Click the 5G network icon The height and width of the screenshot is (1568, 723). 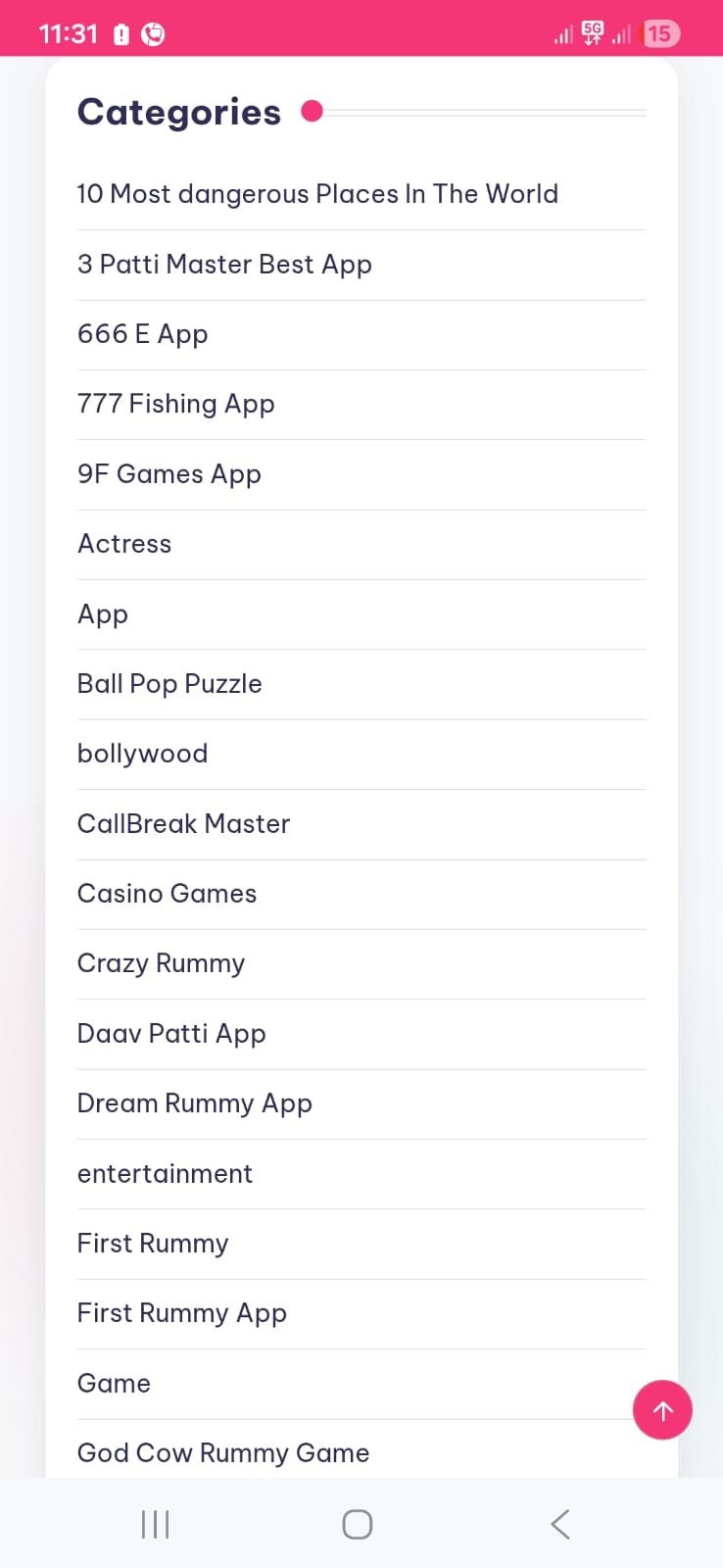click(x=592, y=32)
